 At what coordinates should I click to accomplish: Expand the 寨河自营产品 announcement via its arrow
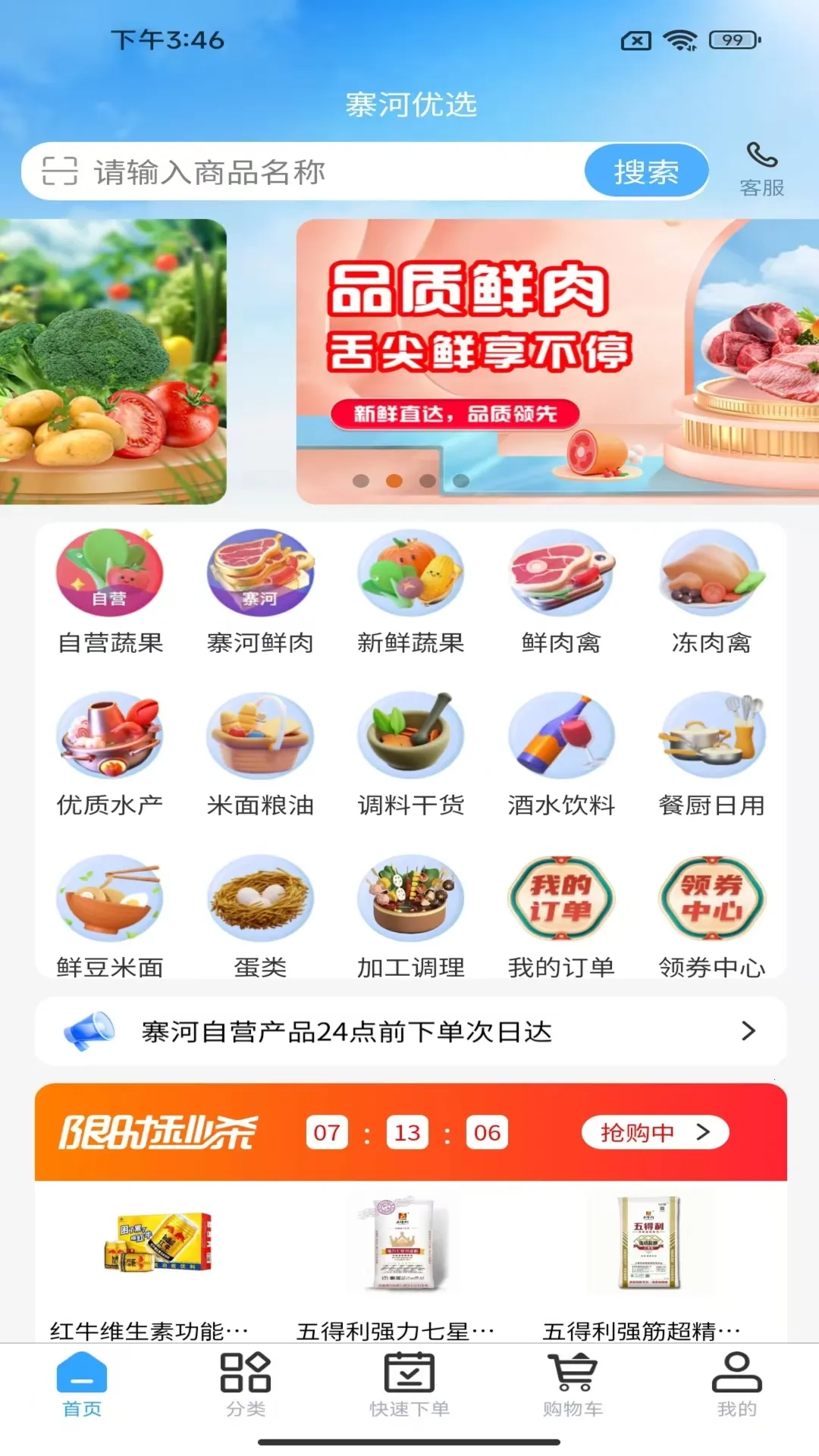coord(749,1031)
